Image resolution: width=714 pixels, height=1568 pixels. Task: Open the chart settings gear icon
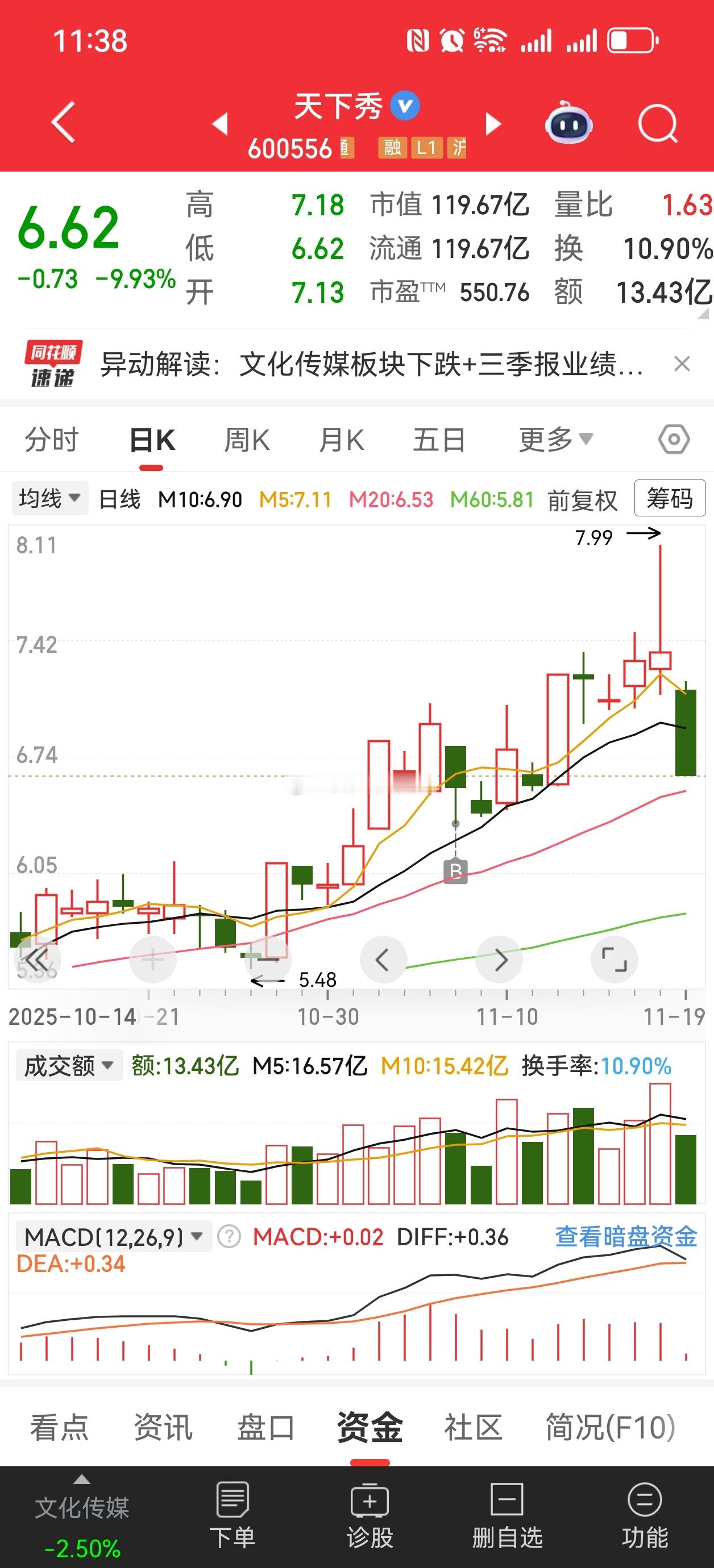pyautogui.click(x=674, y=440)
